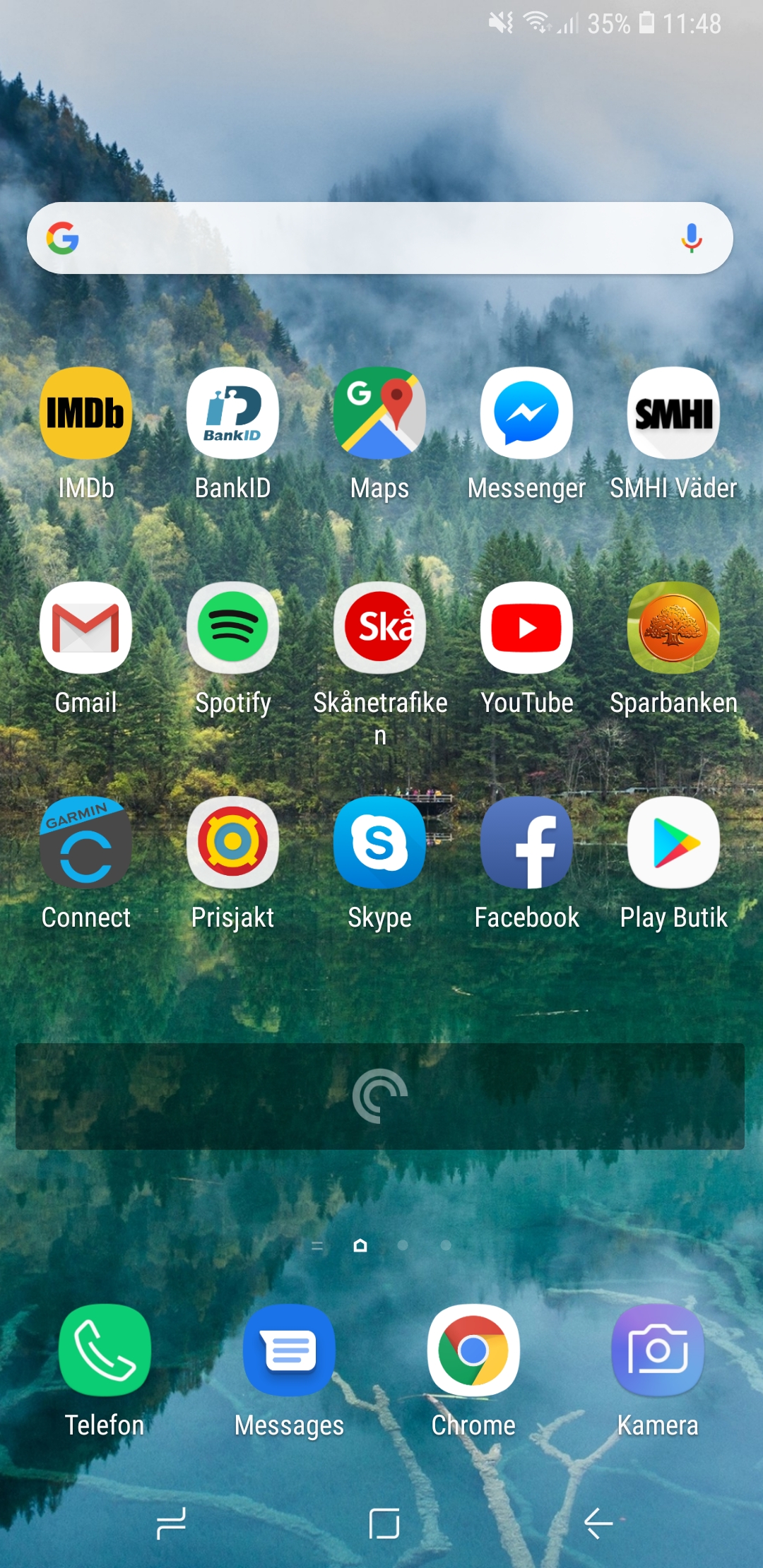Launch BankID
This screenshot has height=1568, width=763.
click(x=232, y=413)
